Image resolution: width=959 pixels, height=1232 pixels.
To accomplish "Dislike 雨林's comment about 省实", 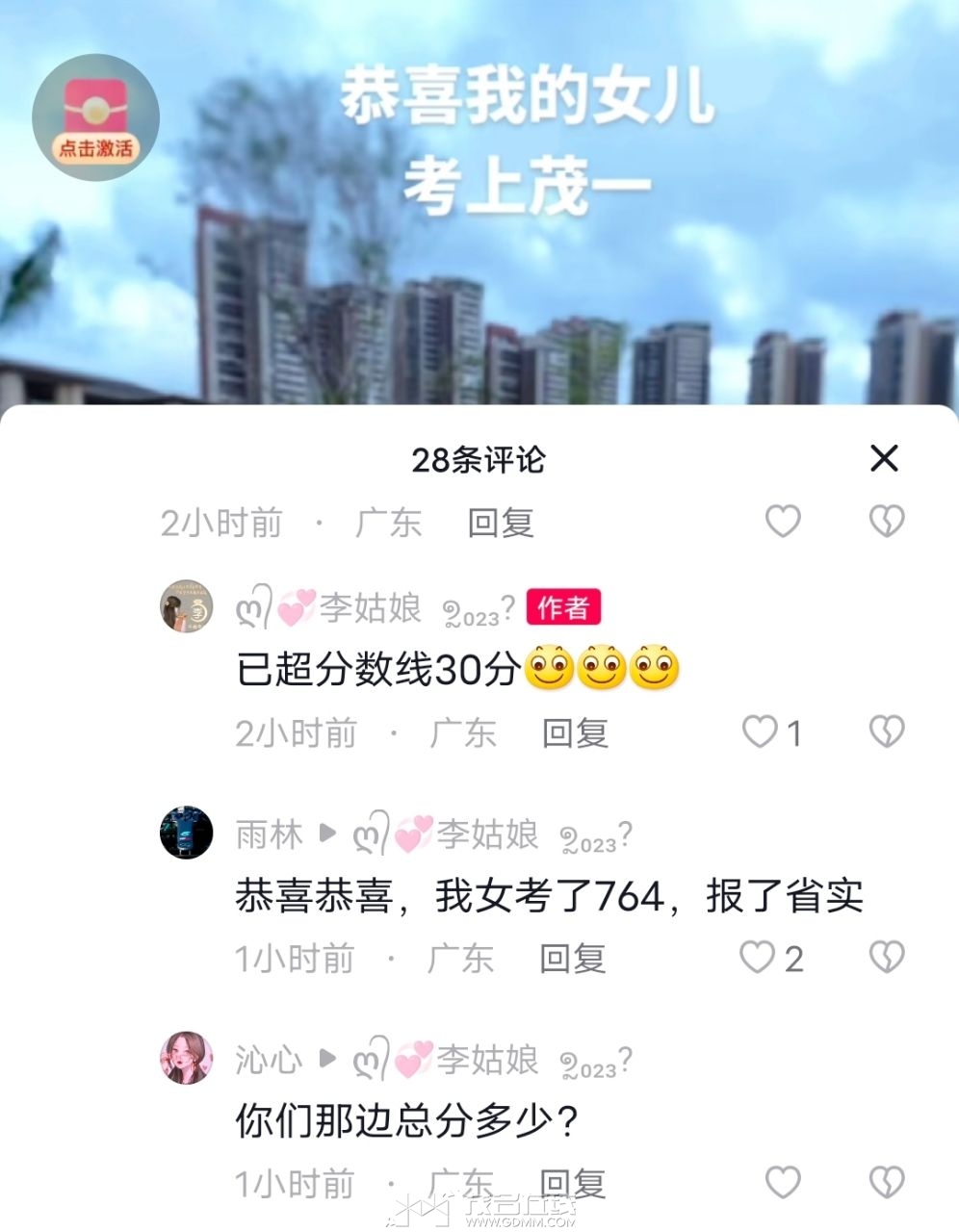I will [886, 958].
